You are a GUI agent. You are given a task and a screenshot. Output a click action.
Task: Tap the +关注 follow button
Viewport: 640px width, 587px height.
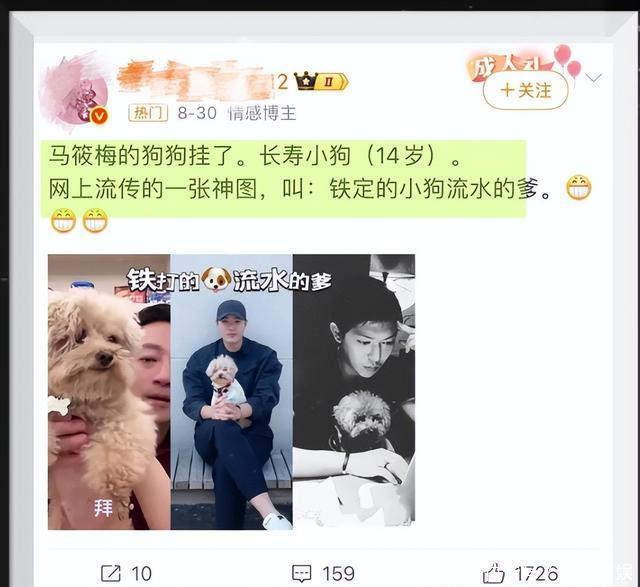click(x=526, y=90)
